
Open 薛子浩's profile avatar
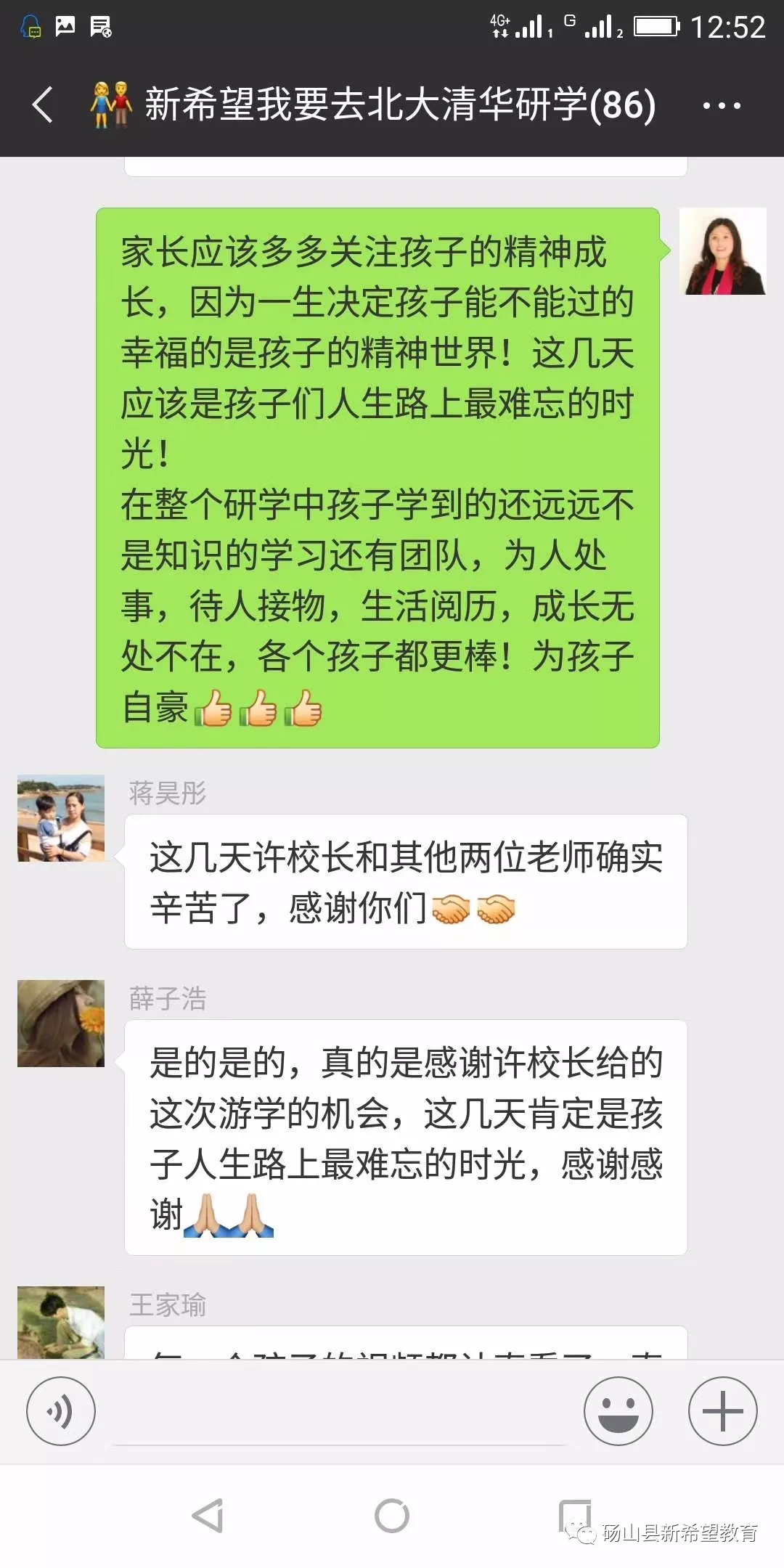[61, 1024]
